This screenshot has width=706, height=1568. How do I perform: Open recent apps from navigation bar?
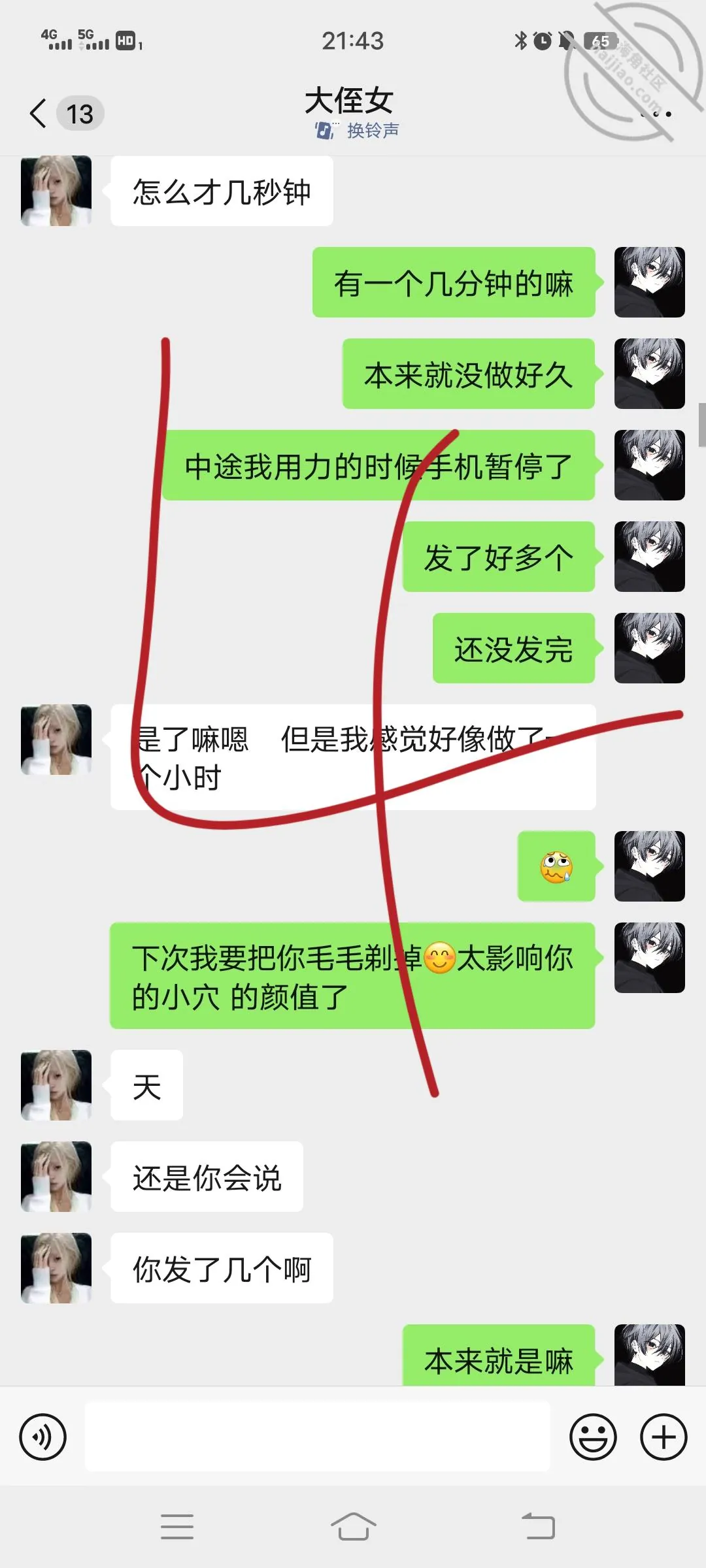(177, 1527)
